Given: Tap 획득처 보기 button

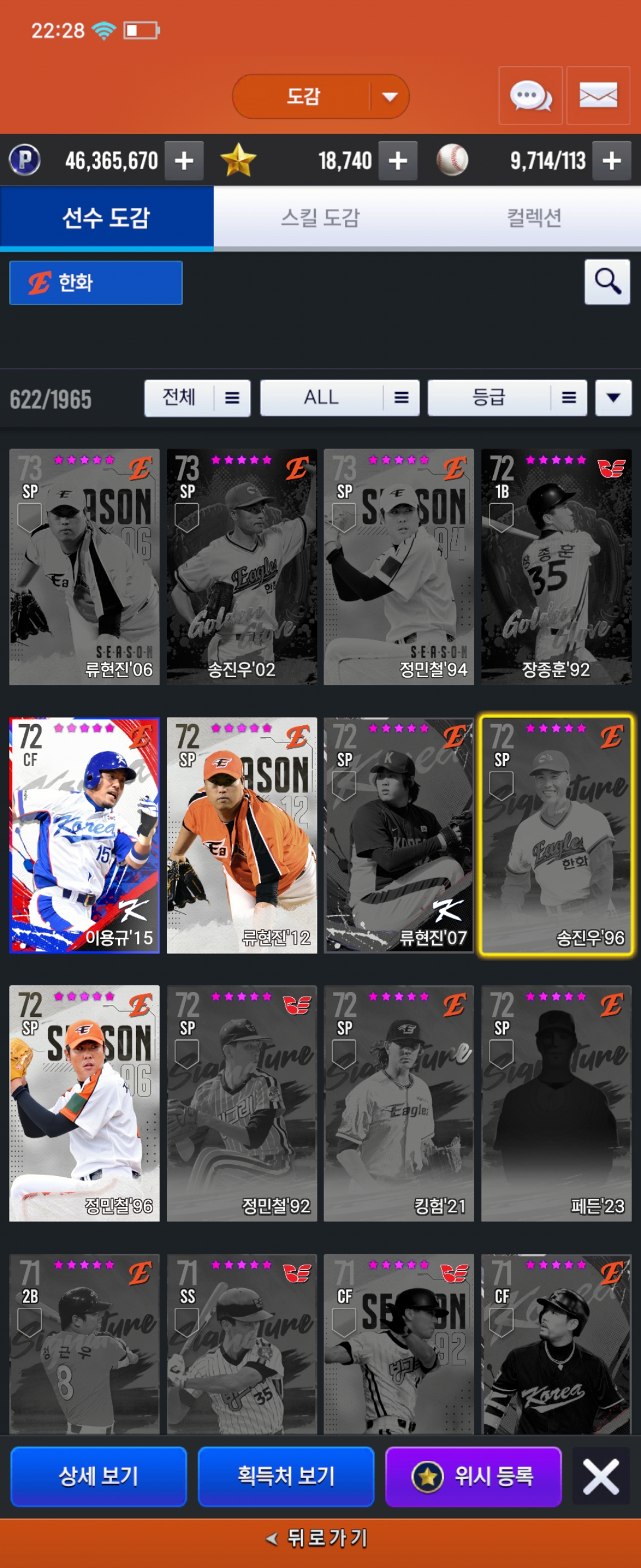Looking at the screenshot, I should click(x=286, y=1476).
